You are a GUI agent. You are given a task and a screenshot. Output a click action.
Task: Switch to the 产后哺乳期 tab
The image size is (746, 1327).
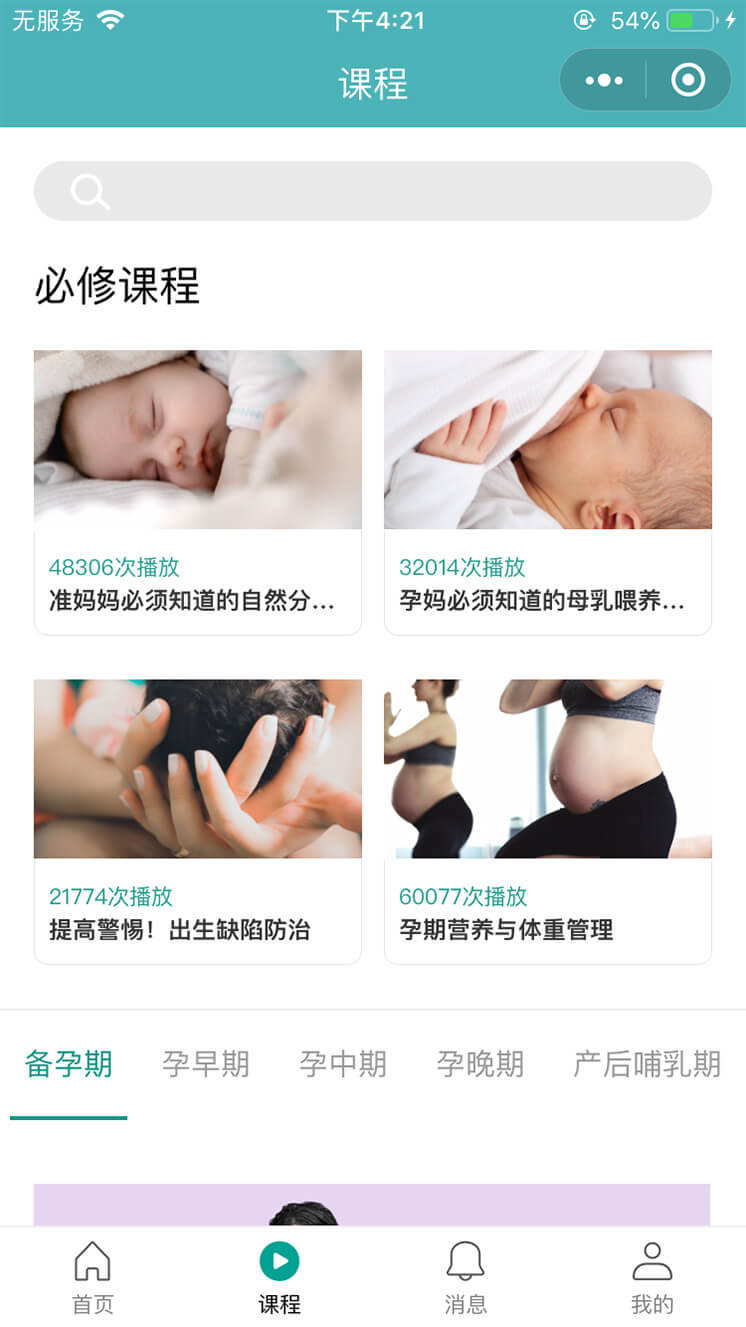point(647,1064)
